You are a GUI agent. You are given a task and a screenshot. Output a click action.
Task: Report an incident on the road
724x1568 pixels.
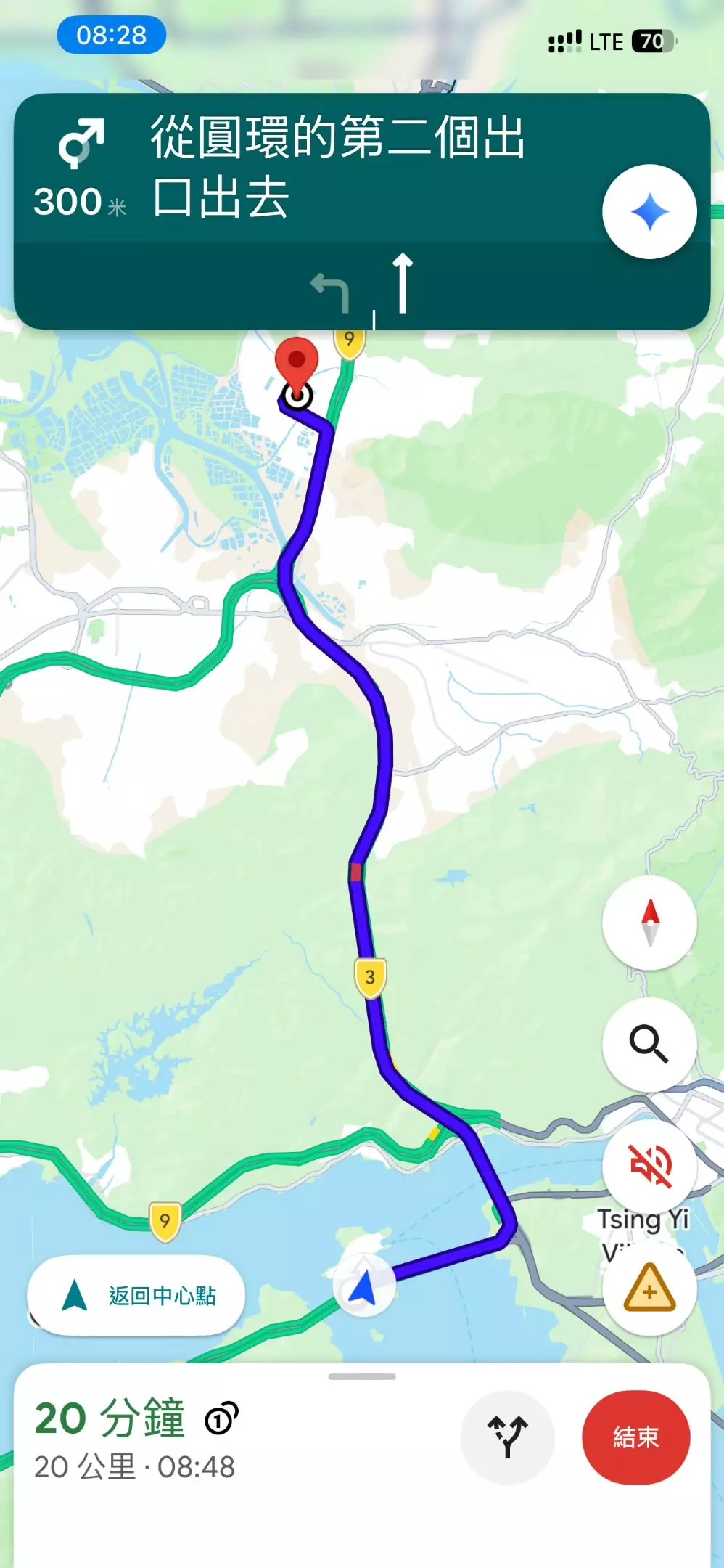[x=649, y=1289]
